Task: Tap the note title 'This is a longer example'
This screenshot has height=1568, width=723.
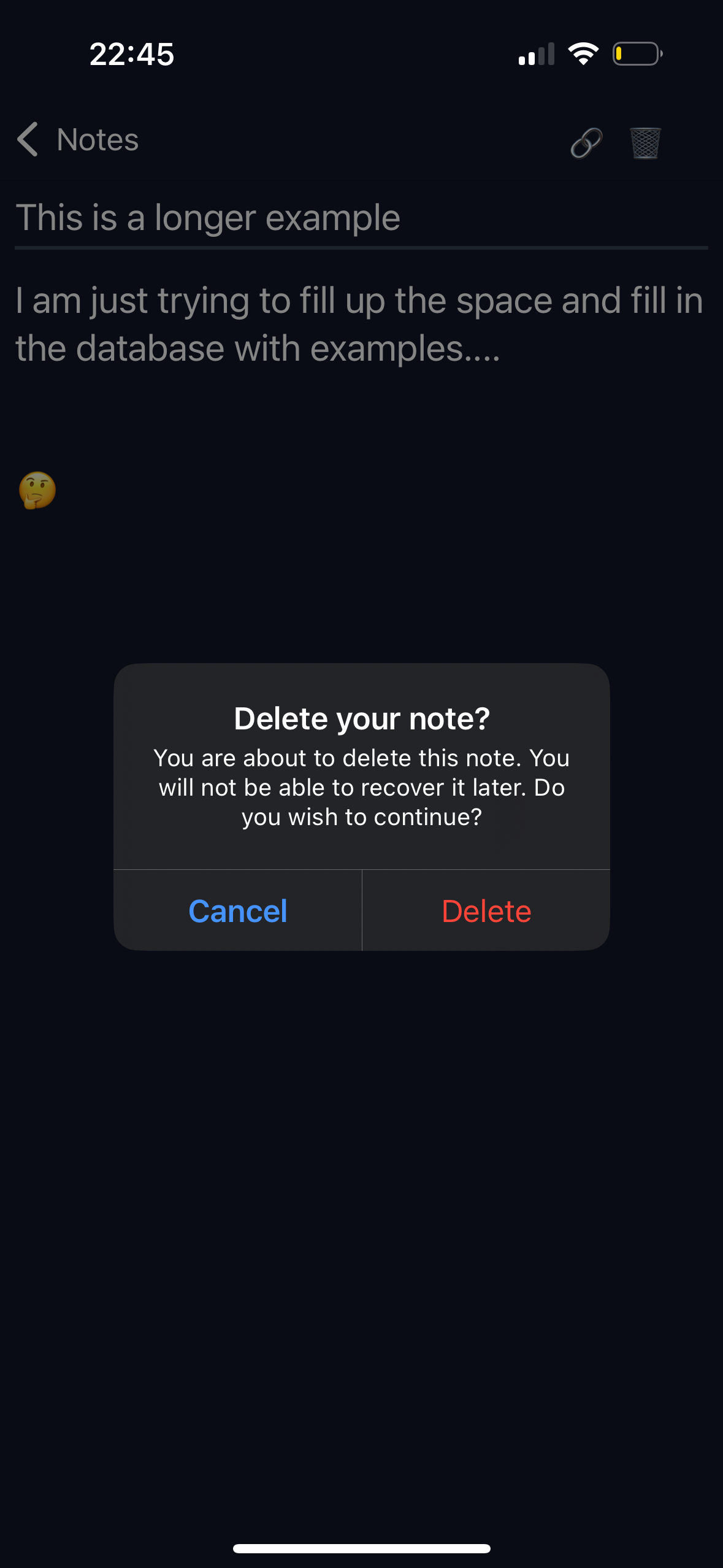Action: click(x=208, y=217)
